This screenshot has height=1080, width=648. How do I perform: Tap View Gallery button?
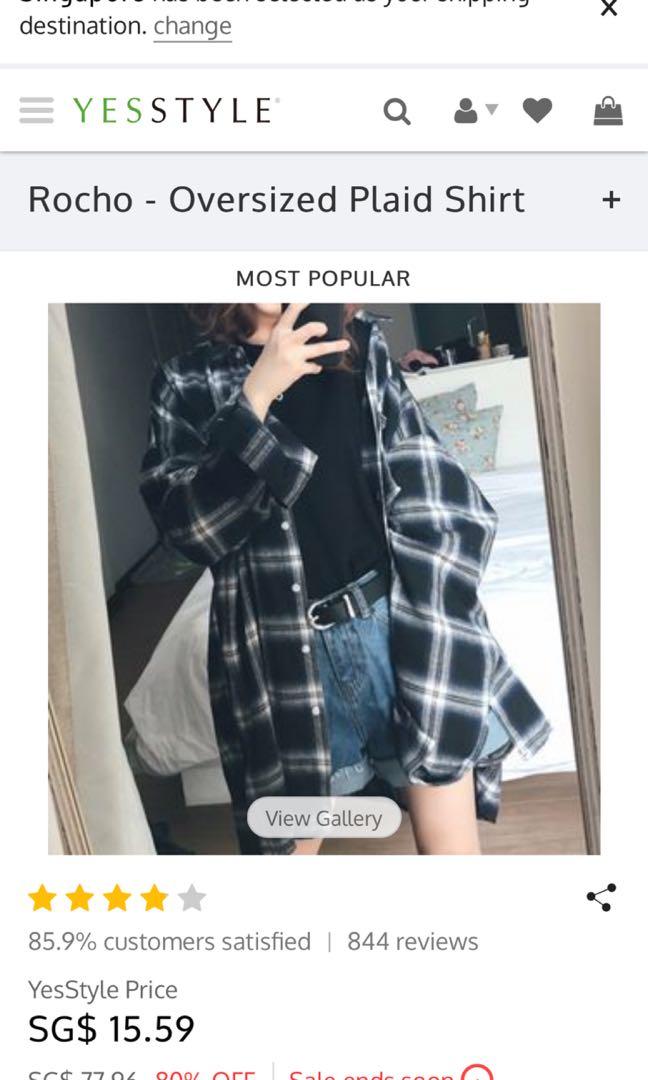click(323, 818)
